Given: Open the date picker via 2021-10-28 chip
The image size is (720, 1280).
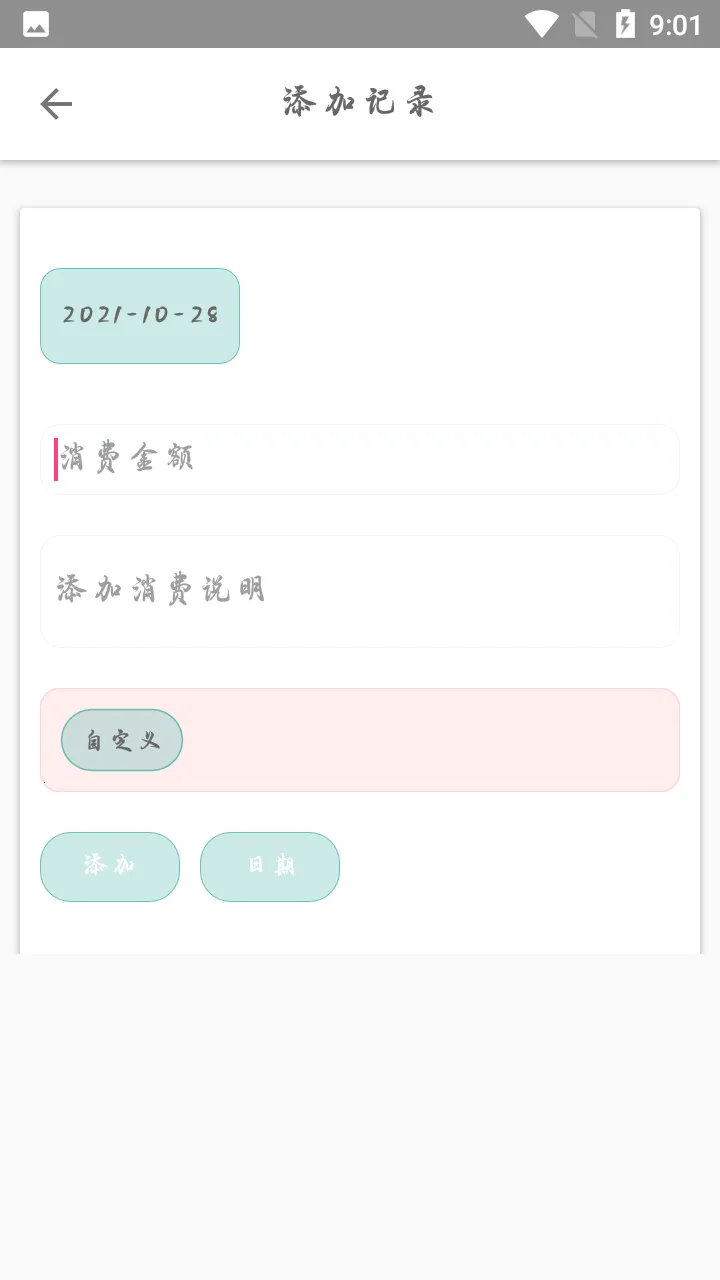Looking at the screenshot, I should [x=139, y=315].
